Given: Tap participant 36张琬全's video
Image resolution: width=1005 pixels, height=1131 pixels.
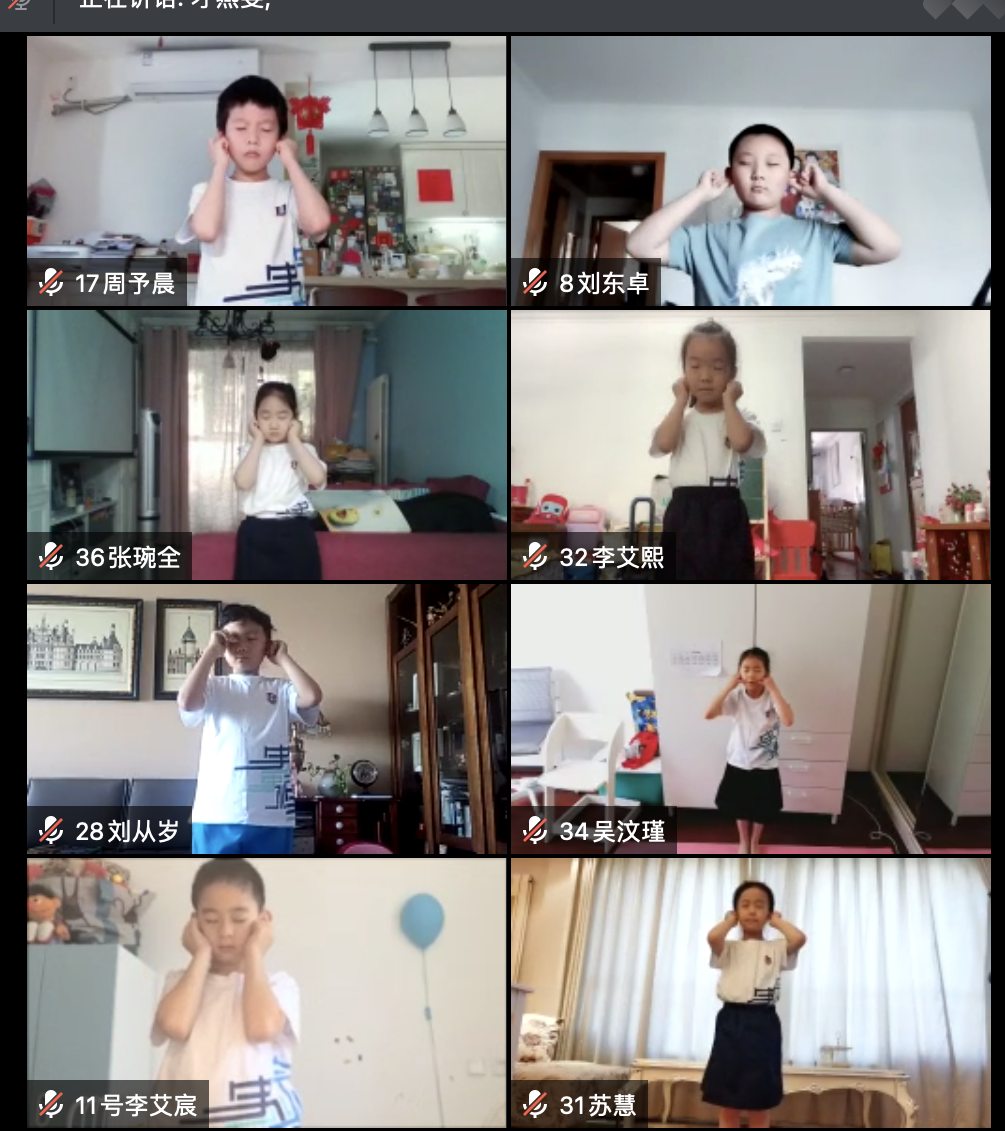Looking at the screenshot, I should (266, 444).
